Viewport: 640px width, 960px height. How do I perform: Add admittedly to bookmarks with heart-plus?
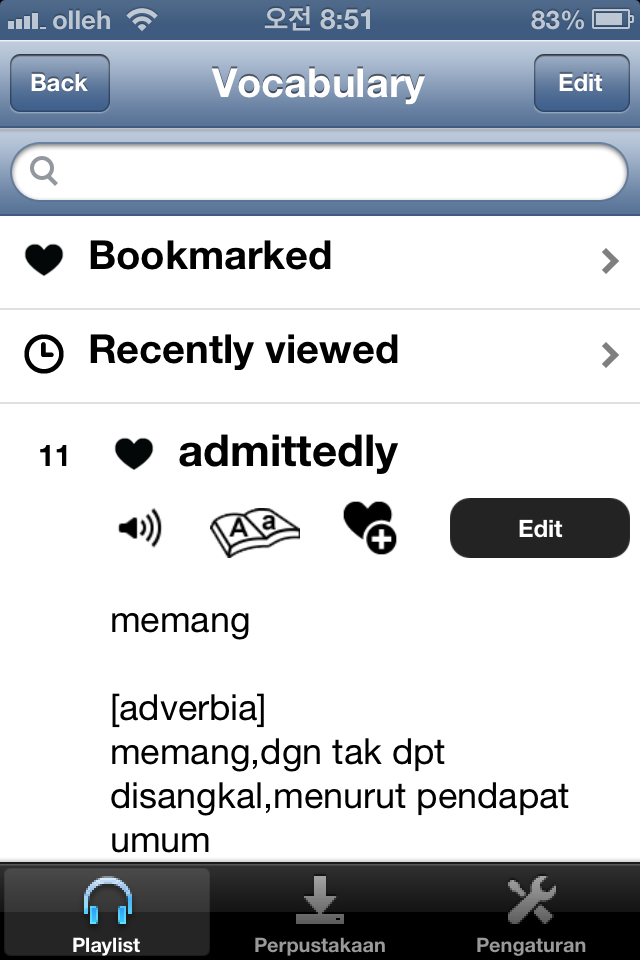click(x=369, y=527)
